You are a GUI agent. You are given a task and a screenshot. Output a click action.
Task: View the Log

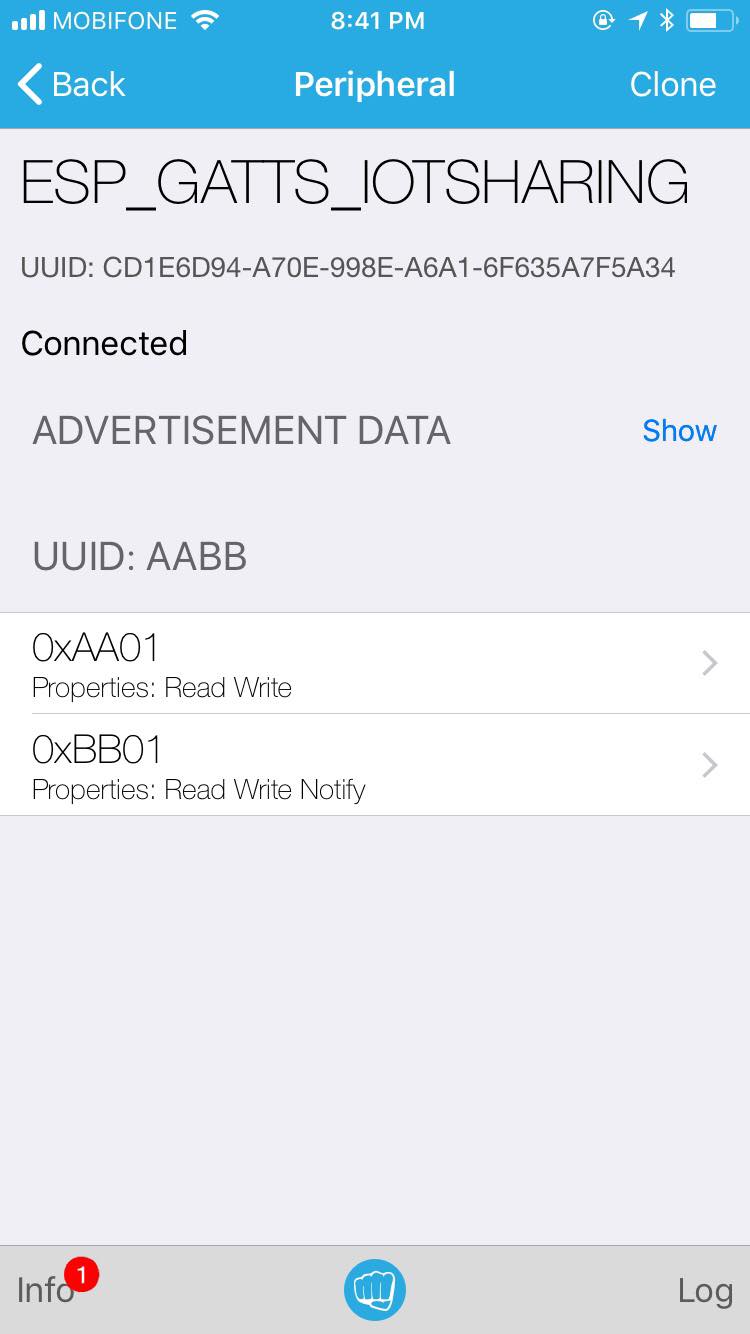click(705, 1290)
